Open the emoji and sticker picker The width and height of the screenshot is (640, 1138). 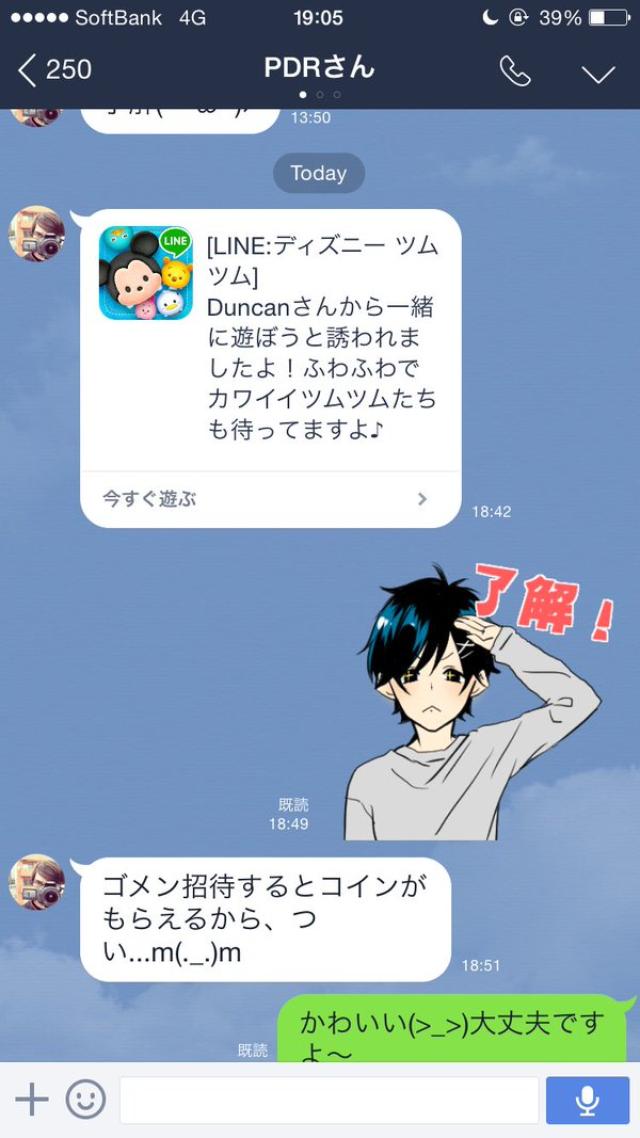tap(86, 1100)
